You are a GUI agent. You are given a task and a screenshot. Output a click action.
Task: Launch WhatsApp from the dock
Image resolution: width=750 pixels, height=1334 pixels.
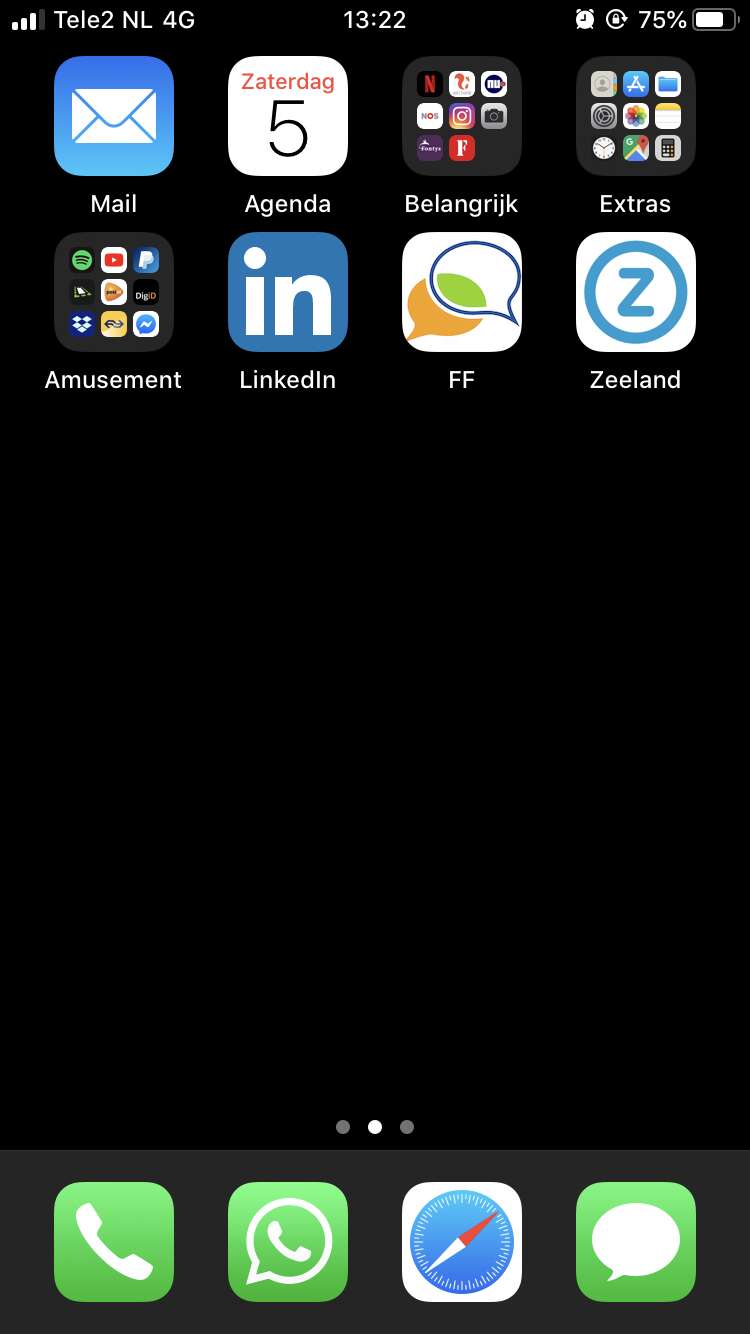click(x=288, y=1242)
